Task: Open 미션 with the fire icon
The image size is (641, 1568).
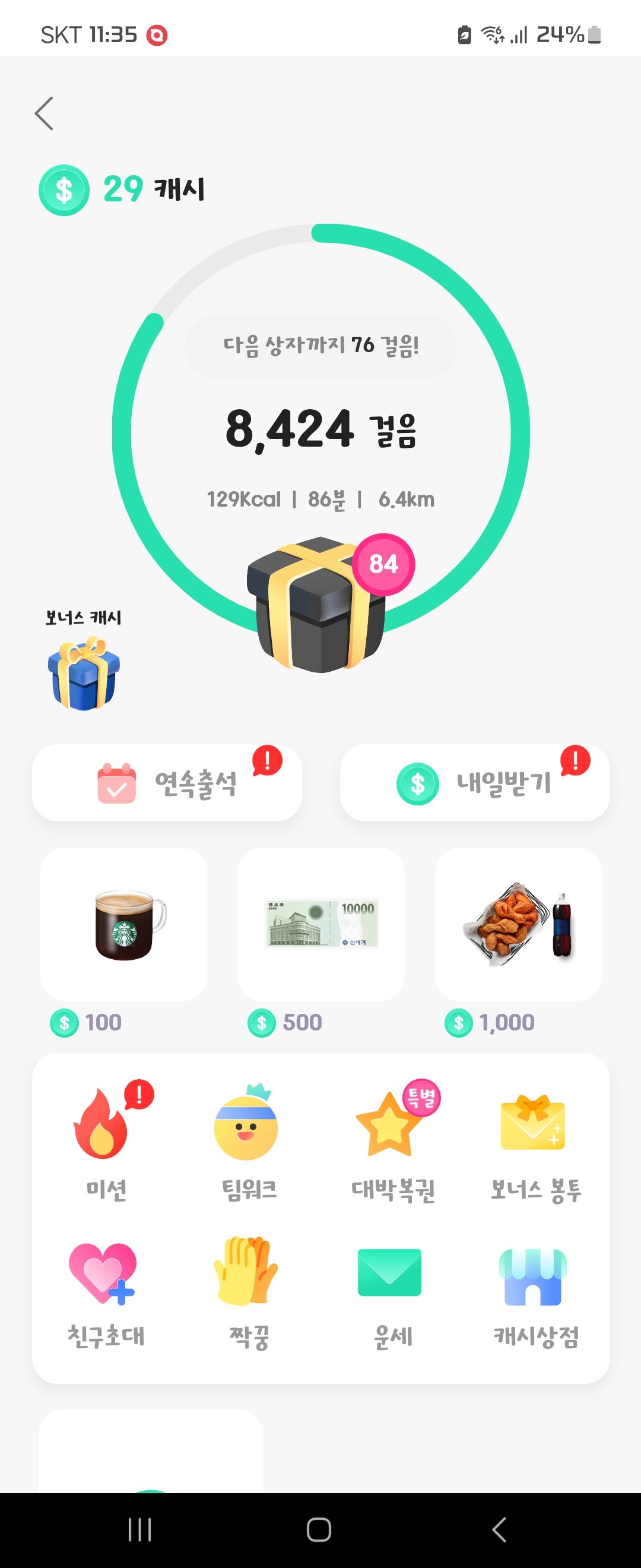Action: coord(105,1143)
